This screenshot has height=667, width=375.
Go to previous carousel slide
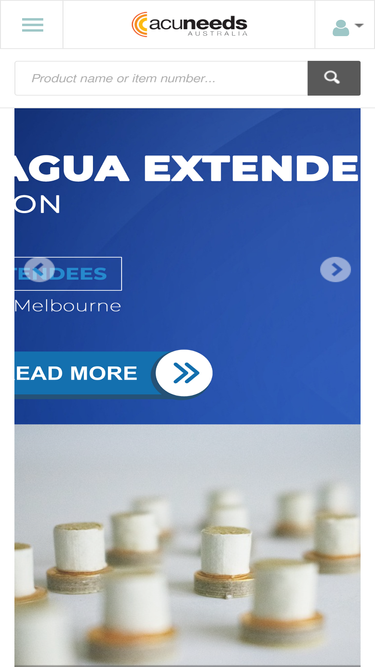pos(39,269)
